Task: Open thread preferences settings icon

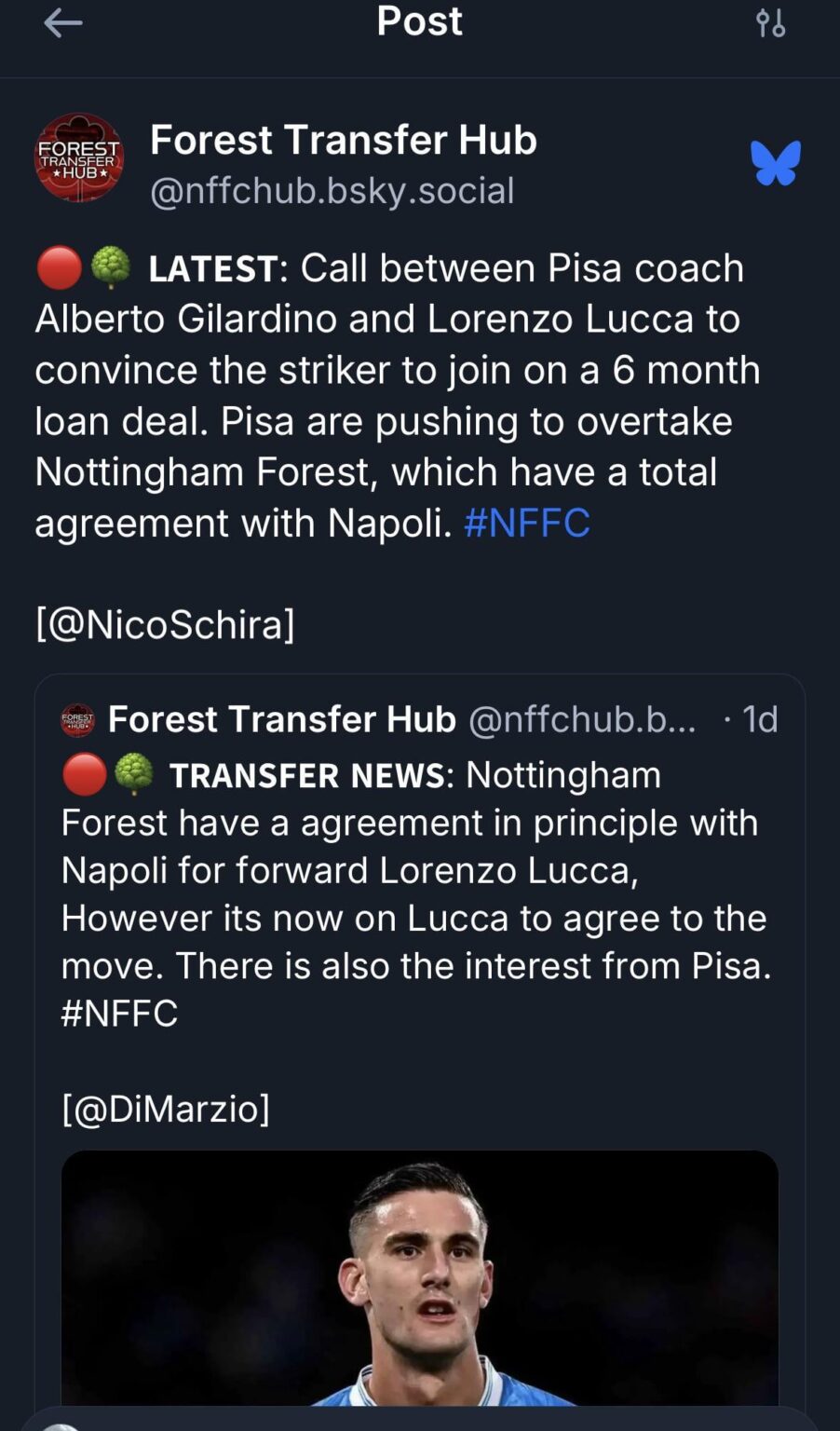Action: (770, 23)
